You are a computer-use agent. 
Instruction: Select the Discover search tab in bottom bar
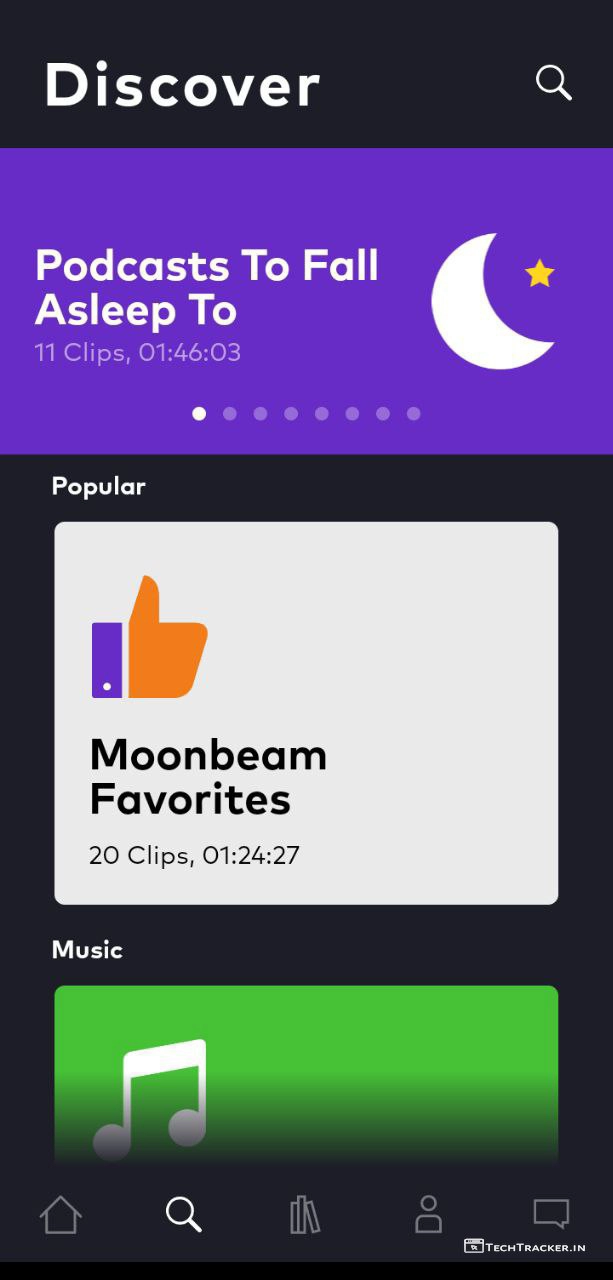(x=183, y=1215)
